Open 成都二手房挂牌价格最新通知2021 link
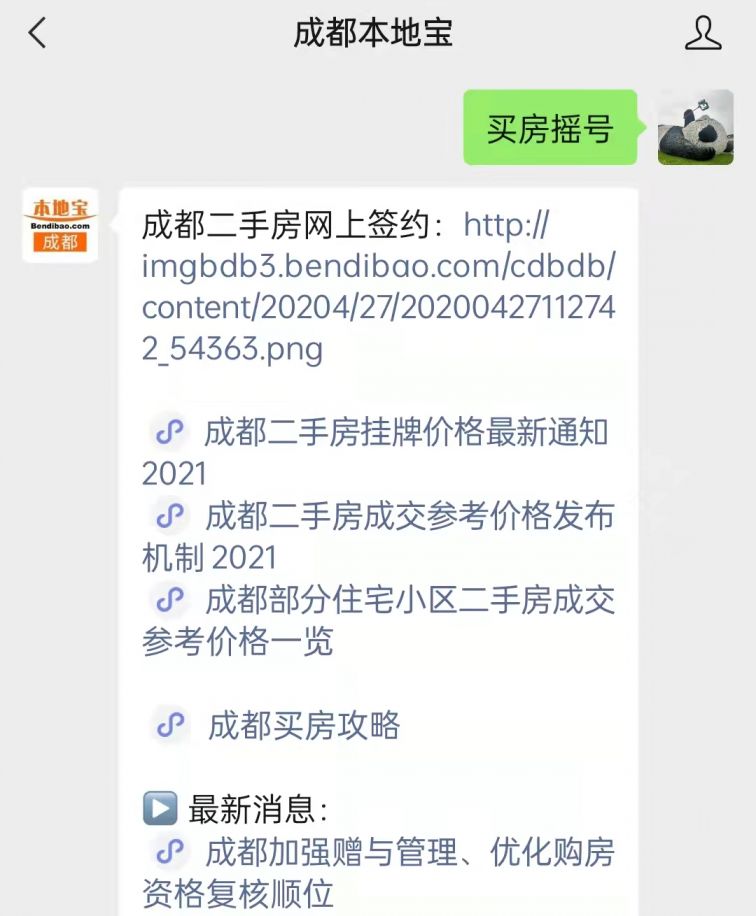Image resolution: width=756 pixels, height=916 pixels. (x=405, y=433)
